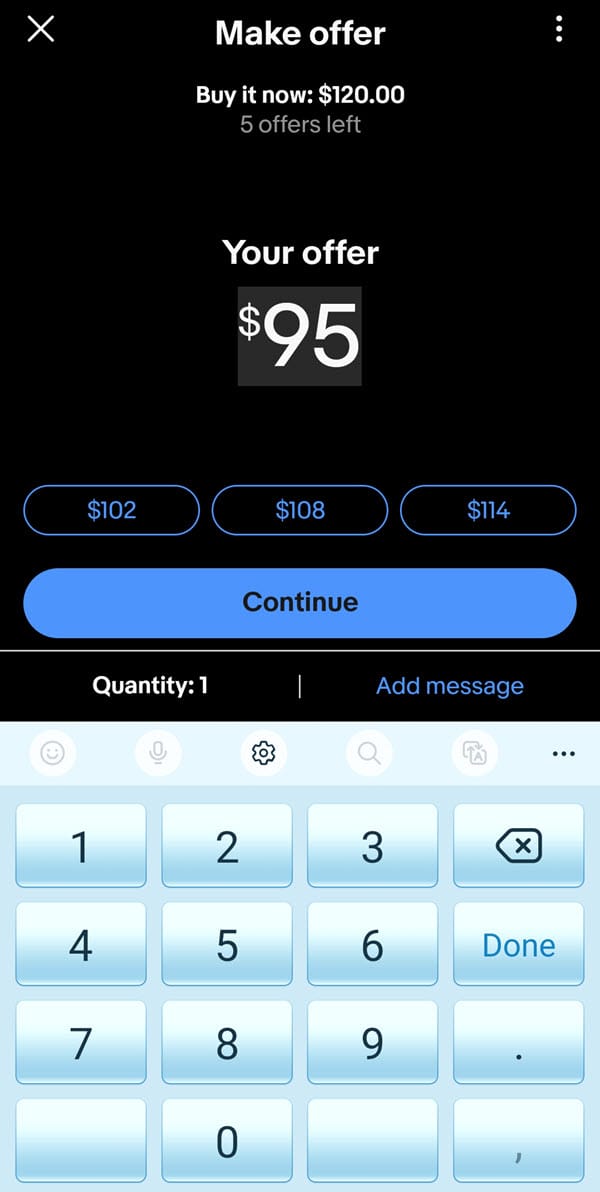Start voice input with the microphone
600x1192 pixels.
coord(158,754)
